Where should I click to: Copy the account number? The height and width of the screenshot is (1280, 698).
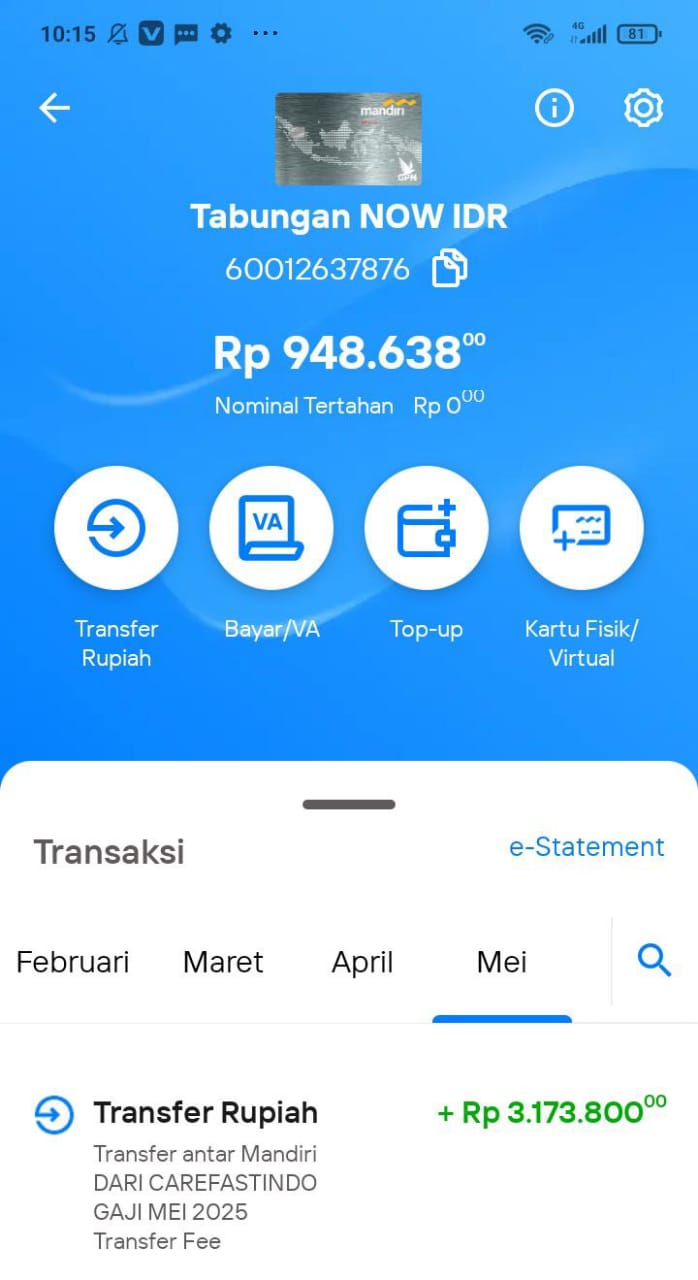(449, 269)
